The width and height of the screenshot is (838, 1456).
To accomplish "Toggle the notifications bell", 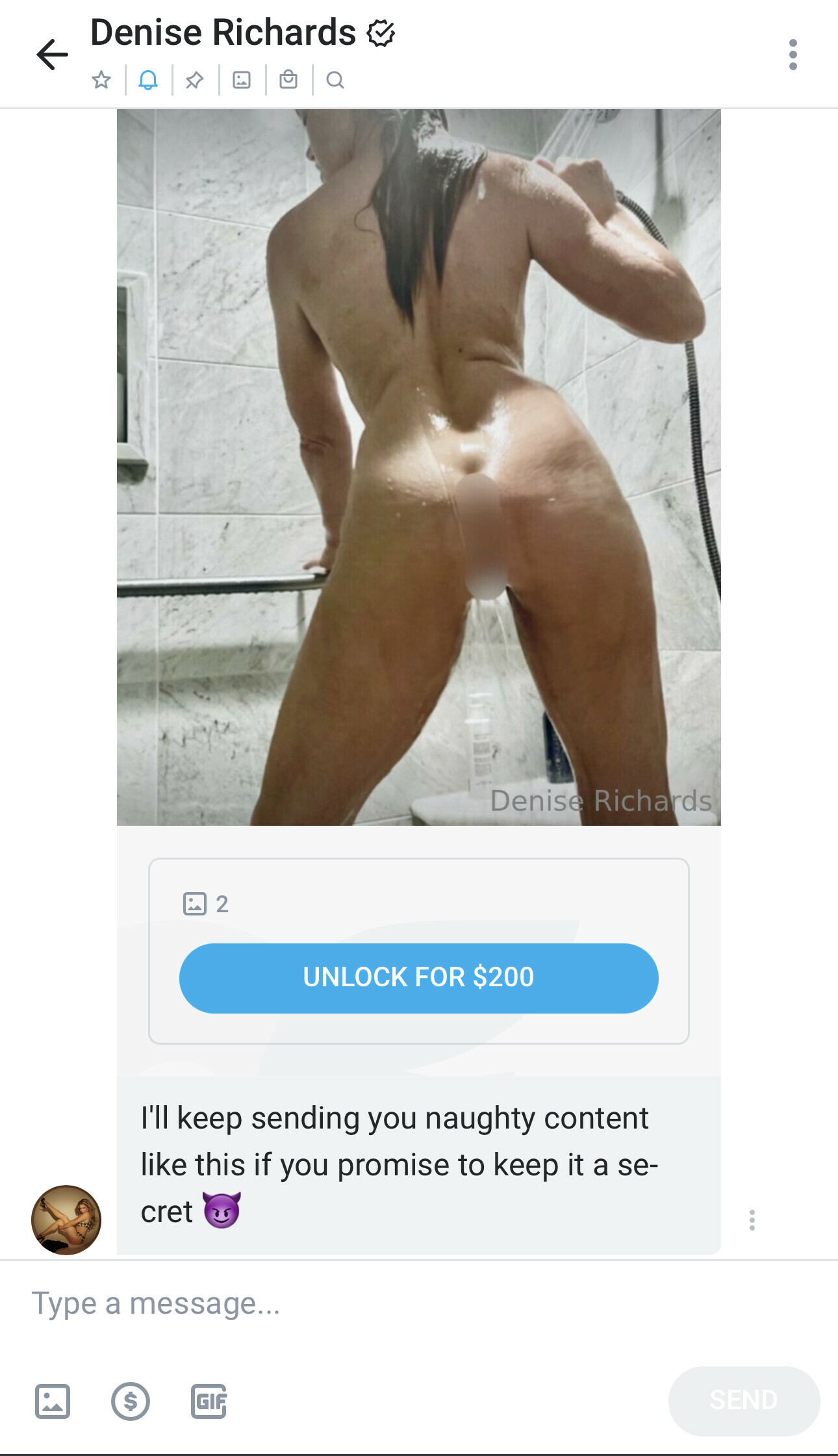I will pos(148,80).
